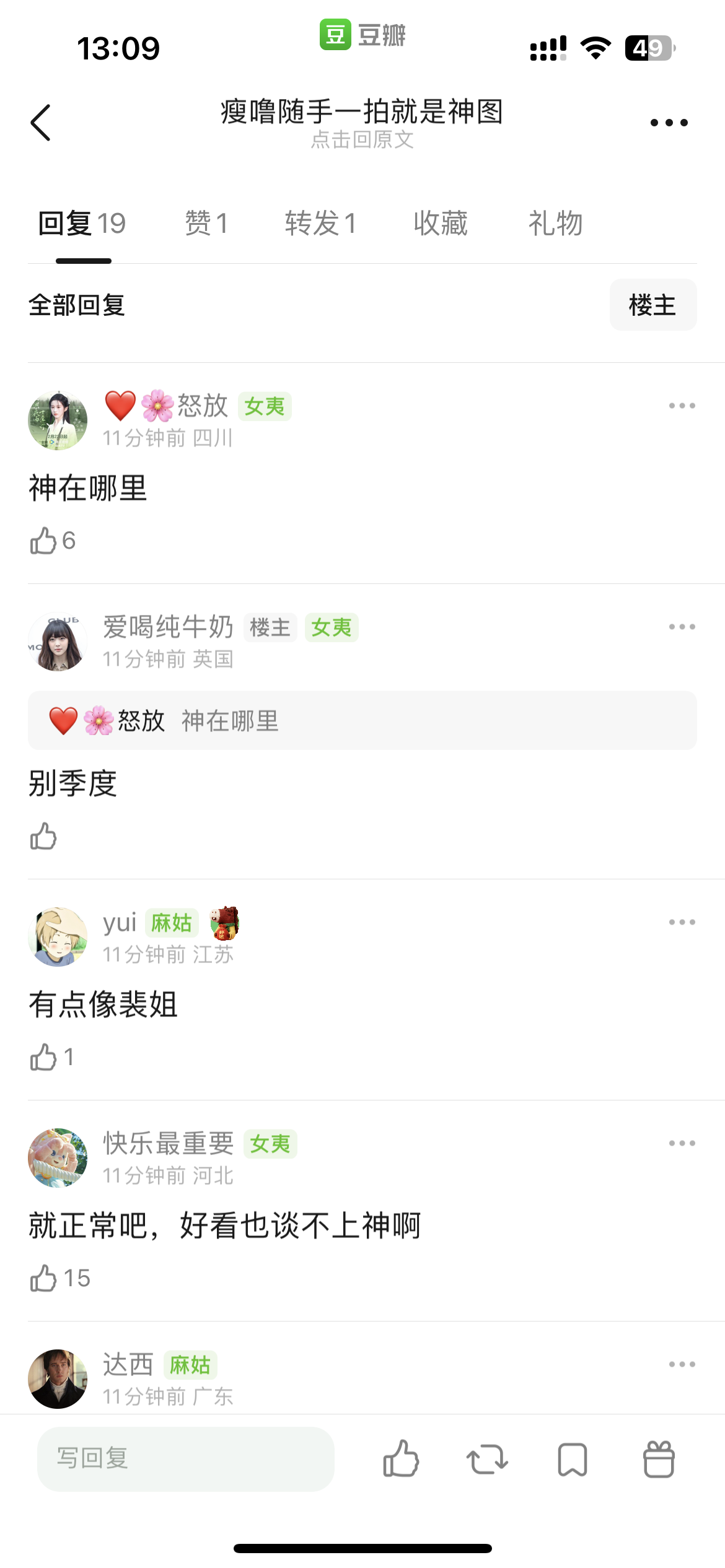This screenshot has width=725, height=1568.
Task: Open more options for 怒放's comment
Action: pyautogui.click(x=682, y=406)
